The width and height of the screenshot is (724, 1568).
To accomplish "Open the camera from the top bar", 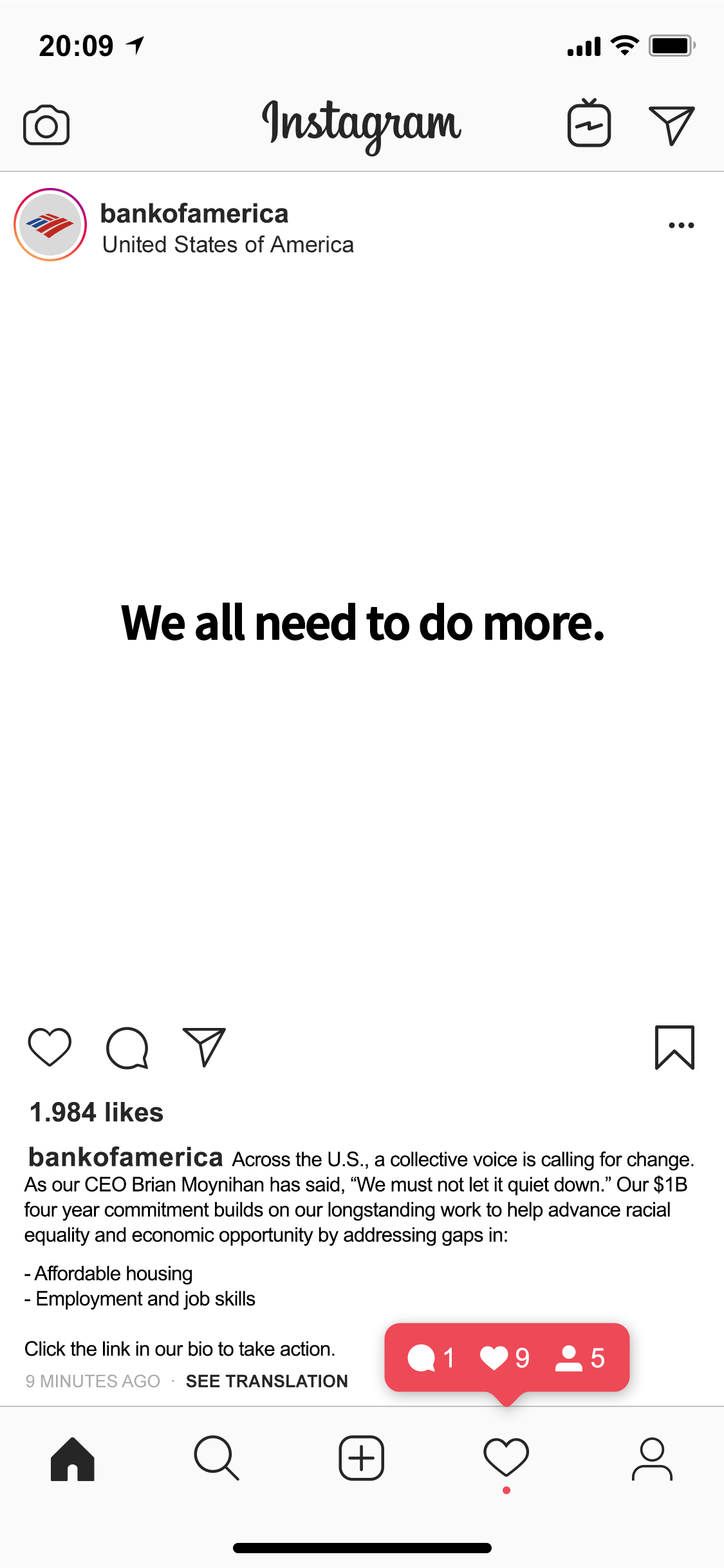I will (x=46, y=125).
